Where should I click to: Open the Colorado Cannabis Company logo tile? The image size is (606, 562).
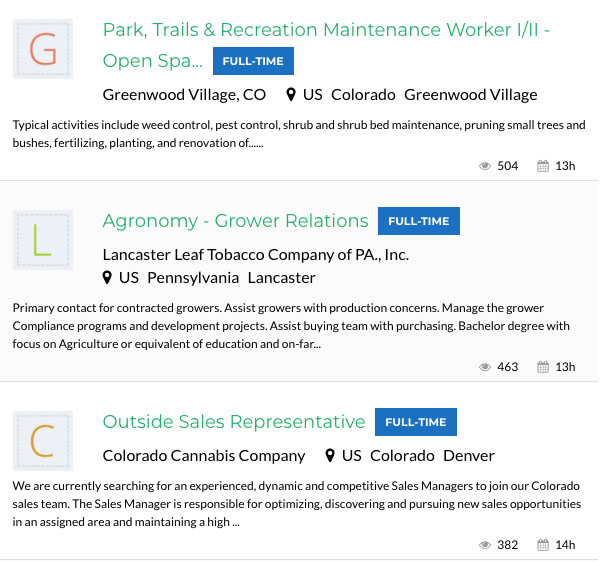pyautogui.click(x=43, y=441)
